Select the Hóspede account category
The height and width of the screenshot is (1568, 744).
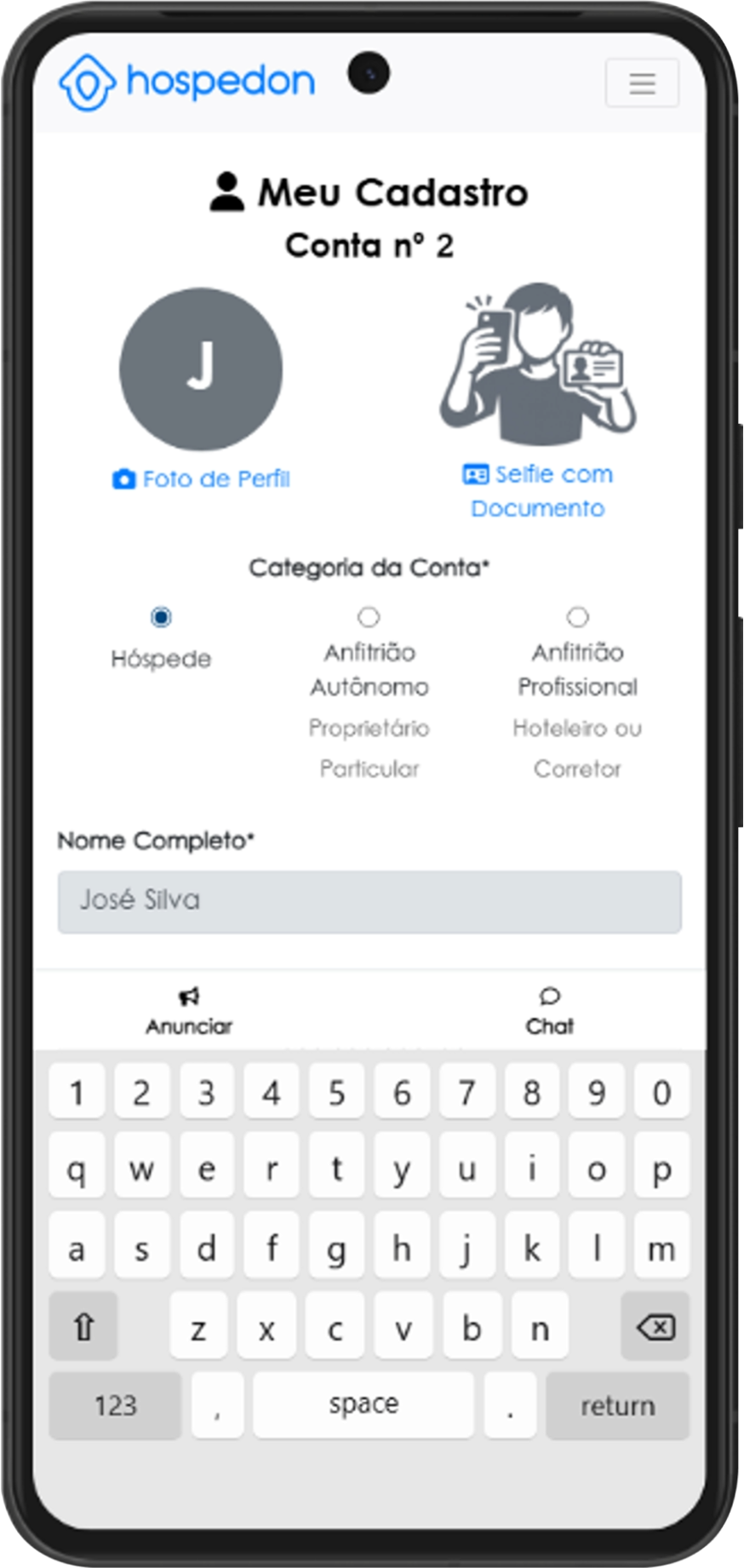(x=161, y=617)
